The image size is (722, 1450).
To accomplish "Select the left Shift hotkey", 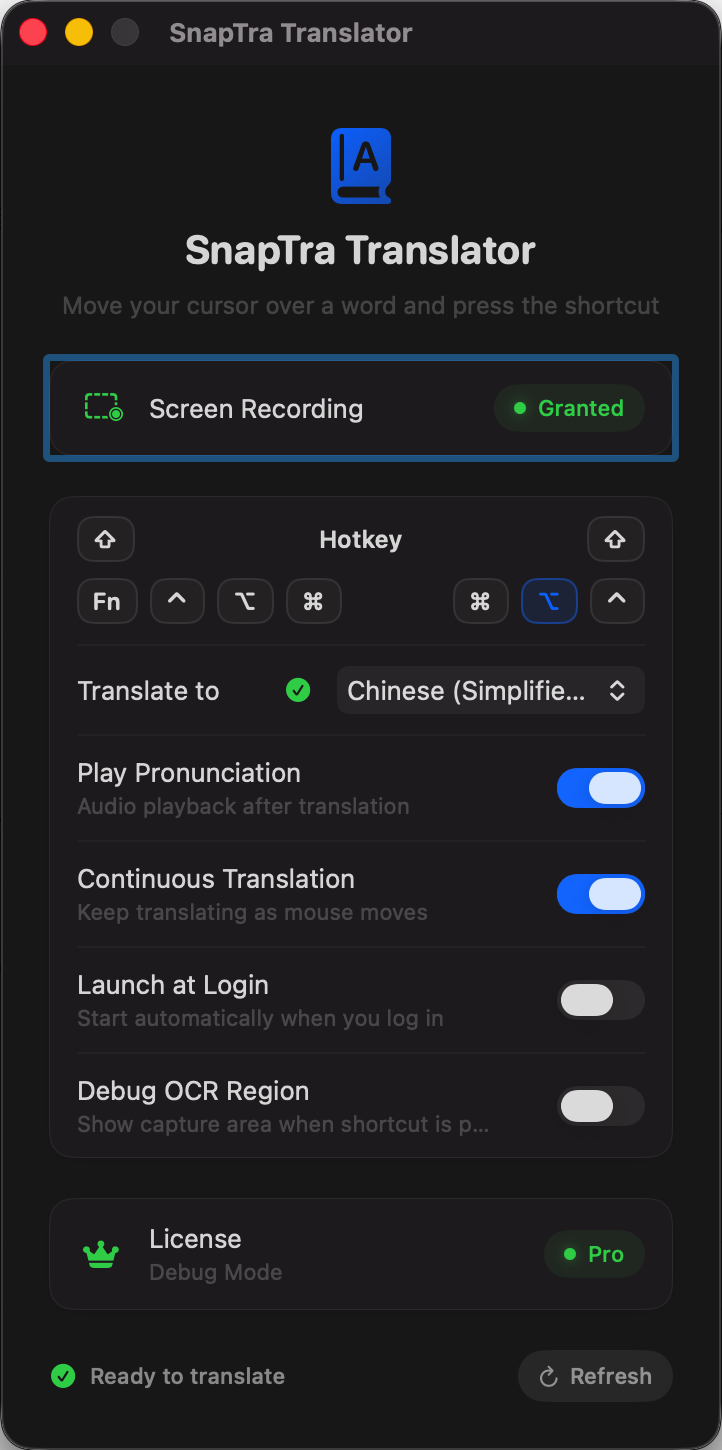I will point(106,540).
